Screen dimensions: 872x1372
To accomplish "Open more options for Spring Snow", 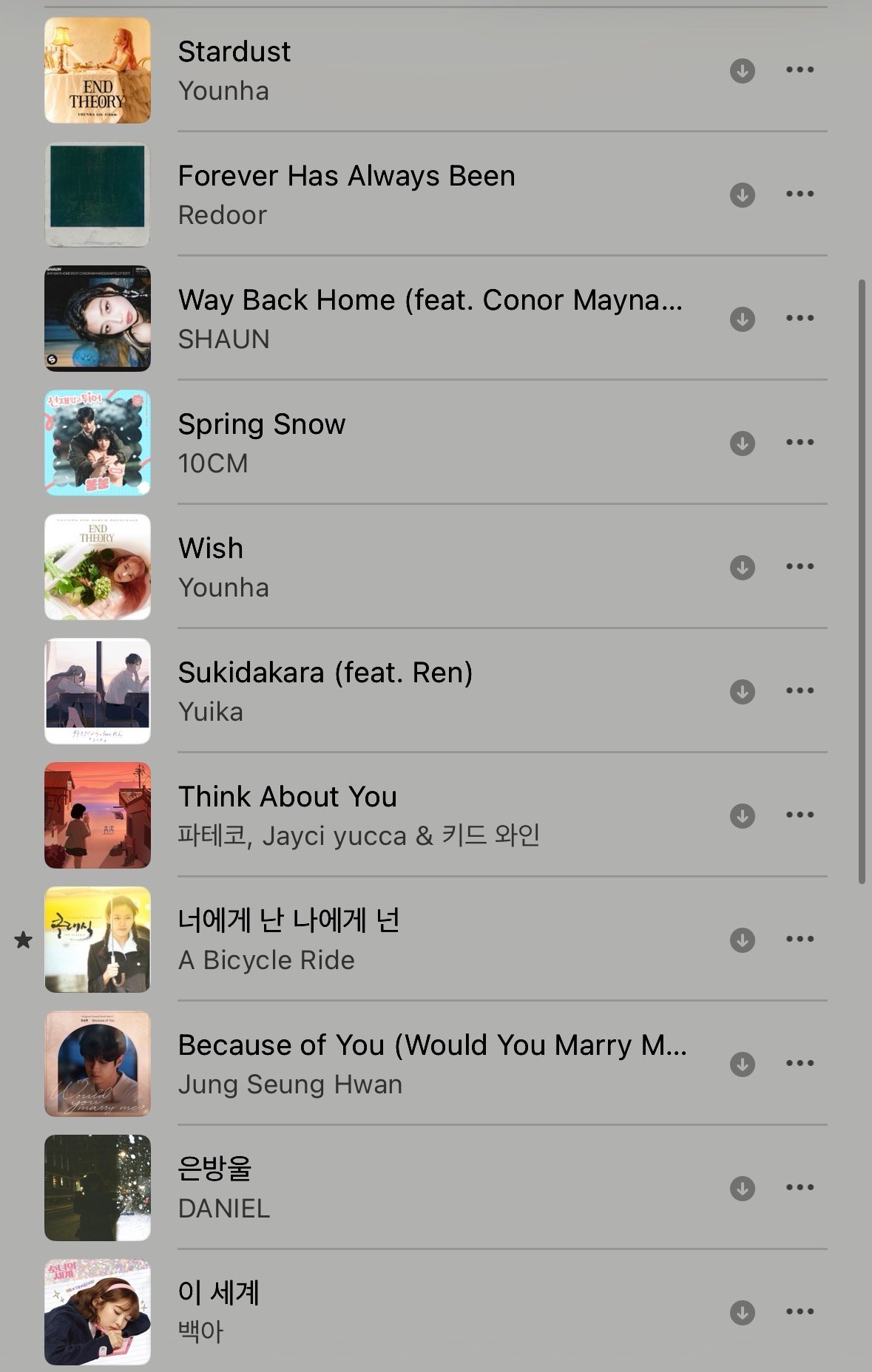I will tap(800, 442).
